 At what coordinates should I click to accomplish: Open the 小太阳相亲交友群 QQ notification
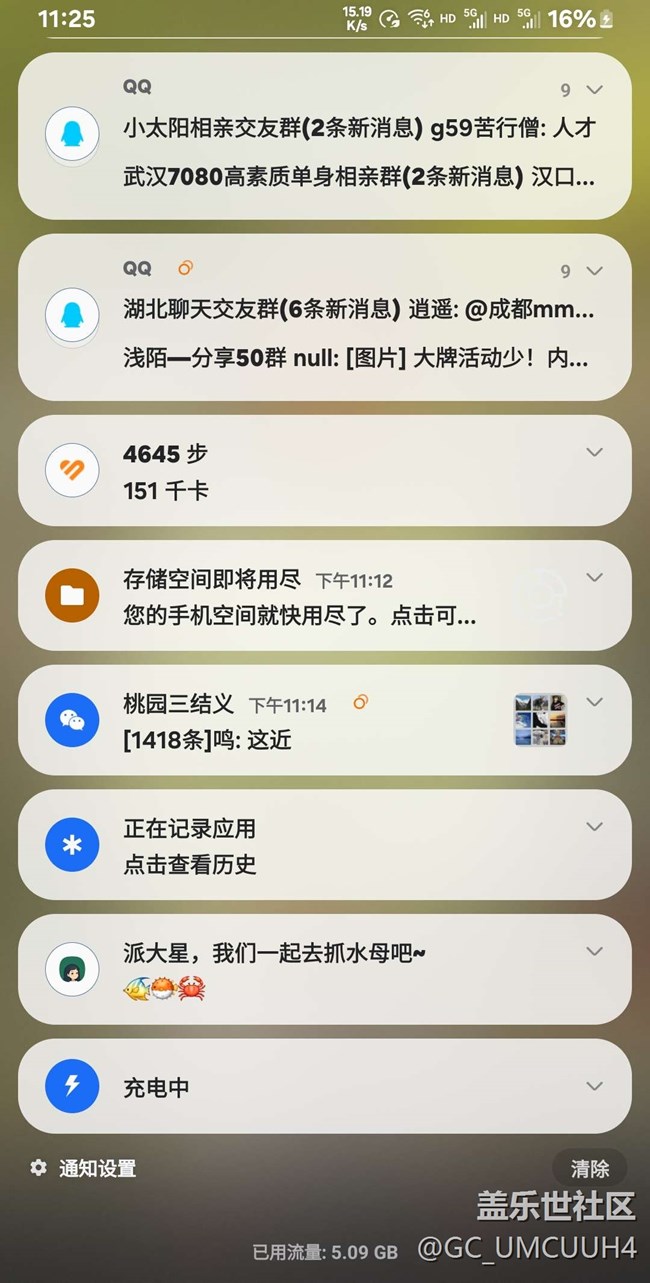(360, 129)
